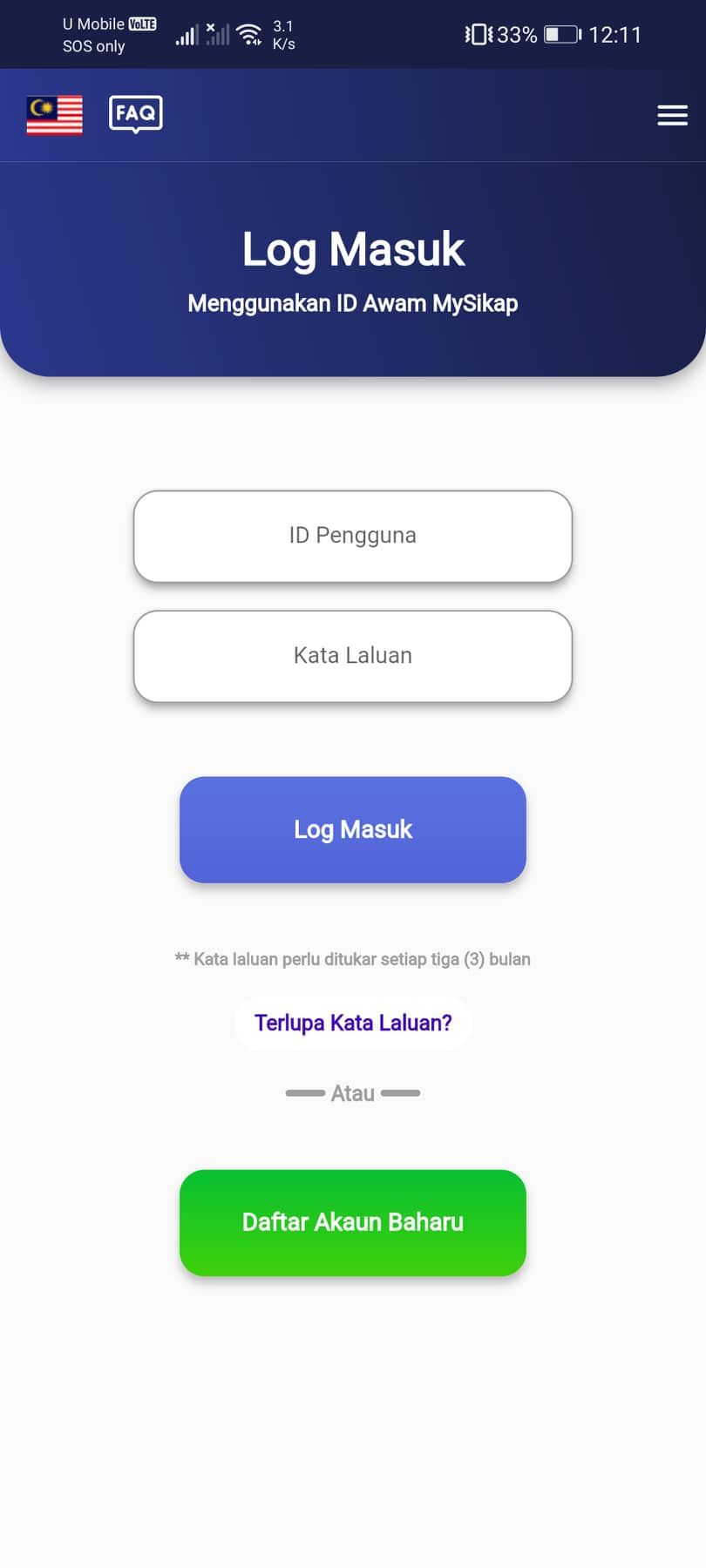
Task: Focus the ID Pengguna field
Action: 353,536
